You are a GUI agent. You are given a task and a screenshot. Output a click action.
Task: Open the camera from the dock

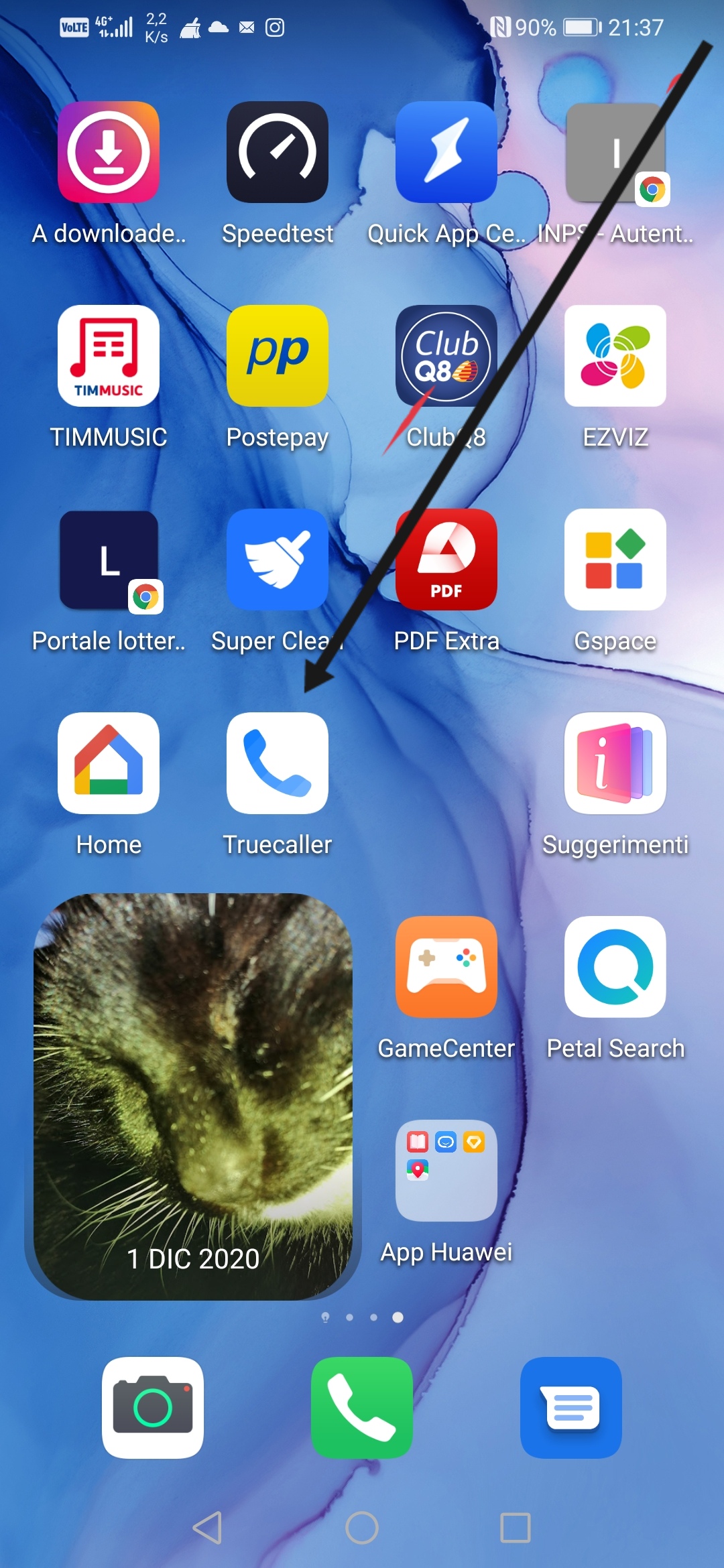coord(153,1408)
